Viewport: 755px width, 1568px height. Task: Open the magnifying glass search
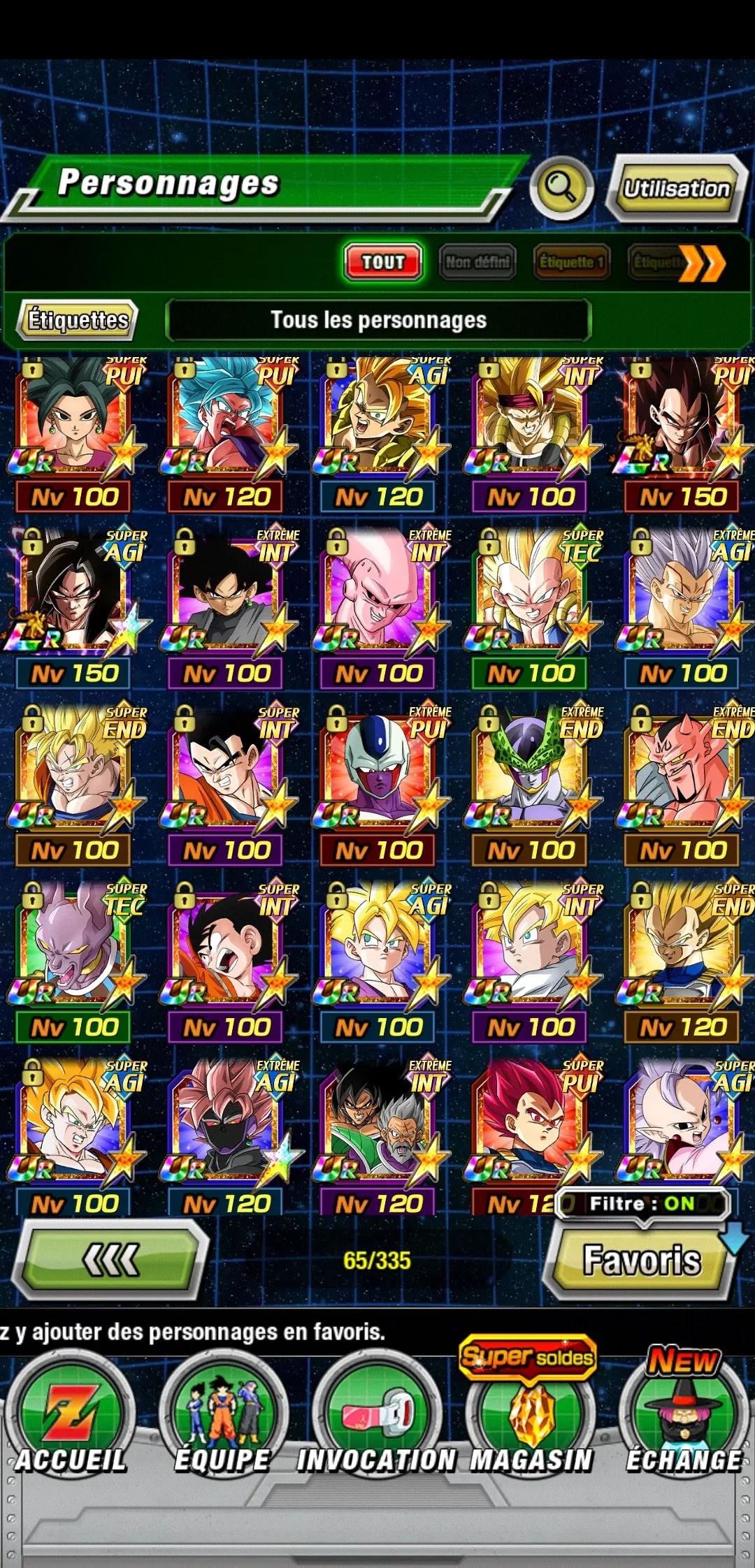pyautogui.click(x=561, y=187)
